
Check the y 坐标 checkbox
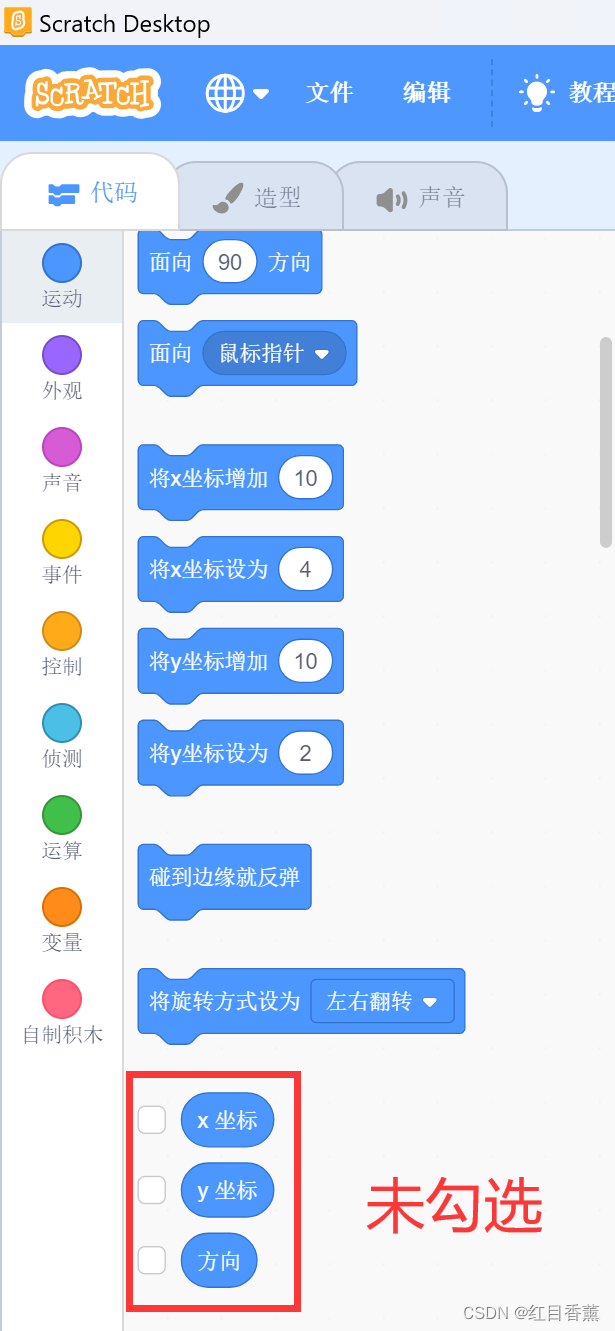(152, 1190)
